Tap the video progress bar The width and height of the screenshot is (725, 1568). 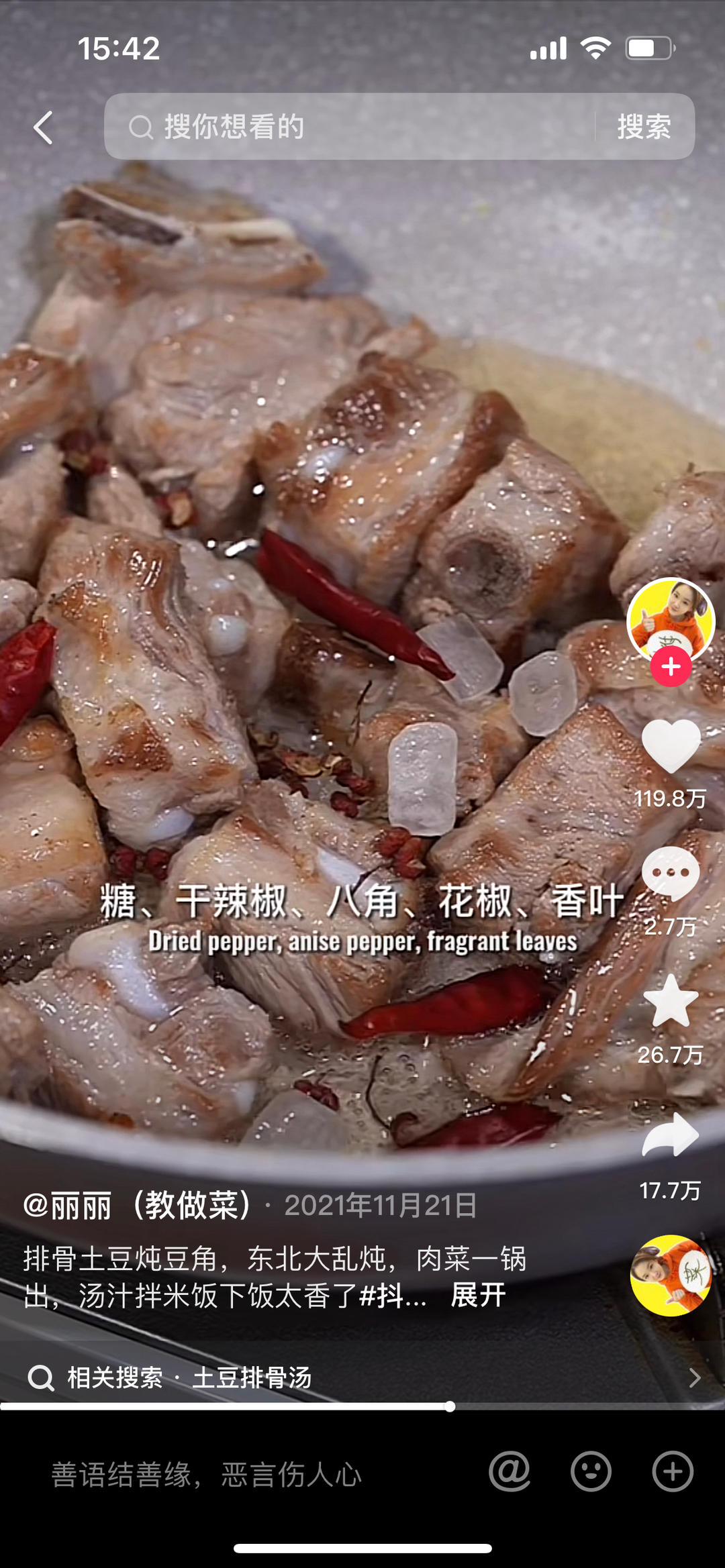(362, 1406)
